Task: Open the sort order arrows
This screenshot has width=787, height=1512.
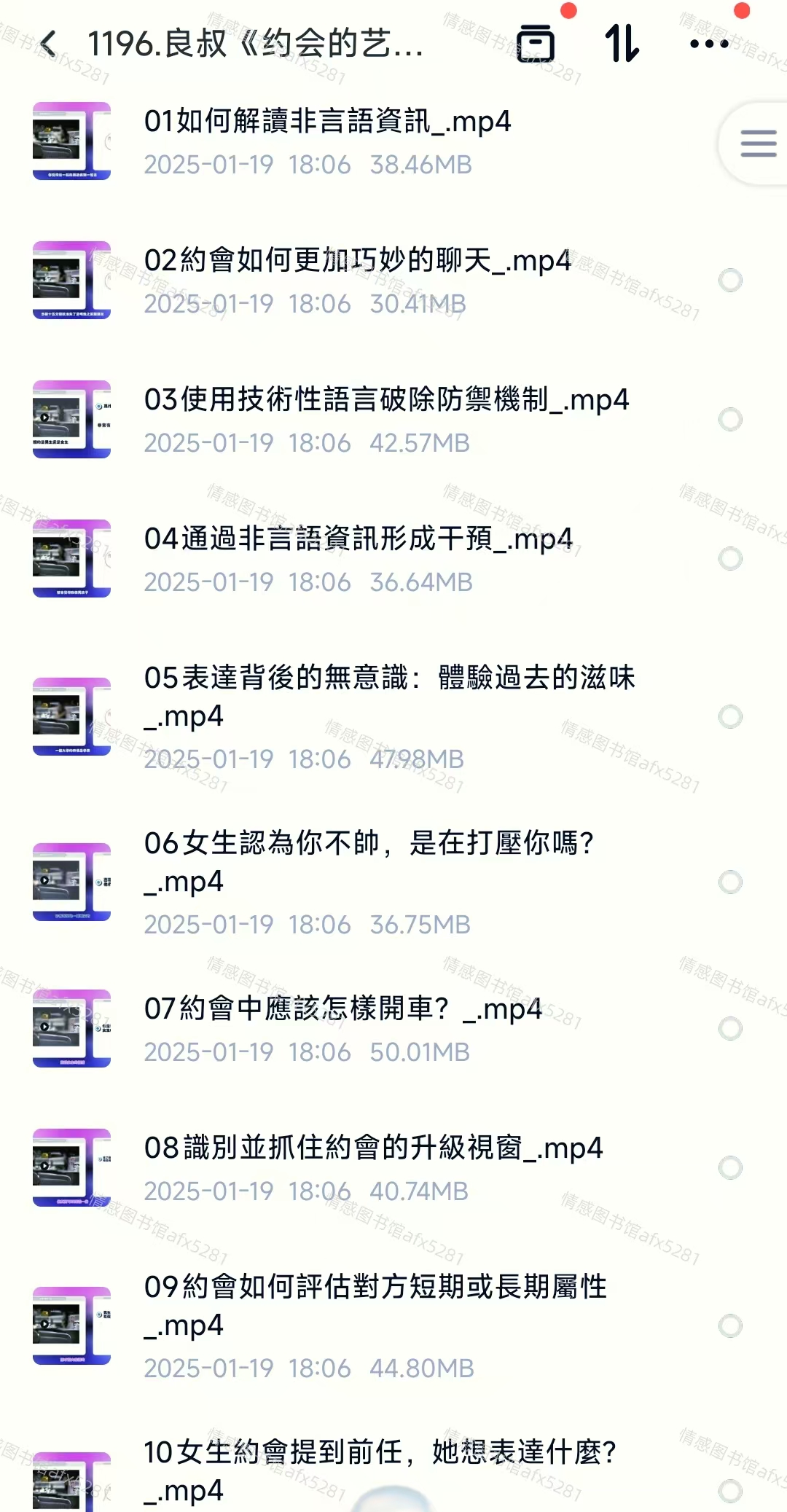Action: 622,44
